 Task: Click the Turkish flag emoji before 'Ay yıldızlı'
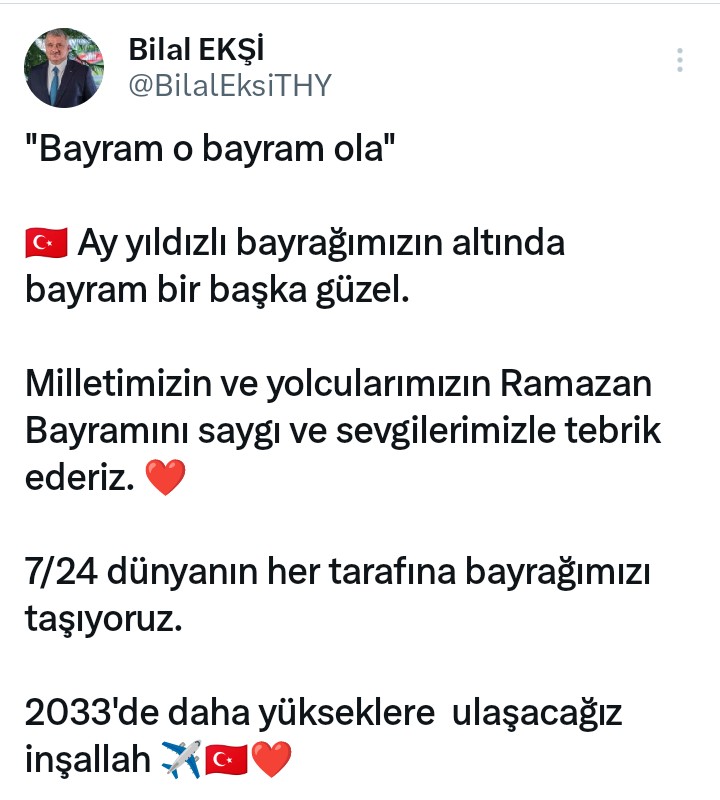click(44, 241)
